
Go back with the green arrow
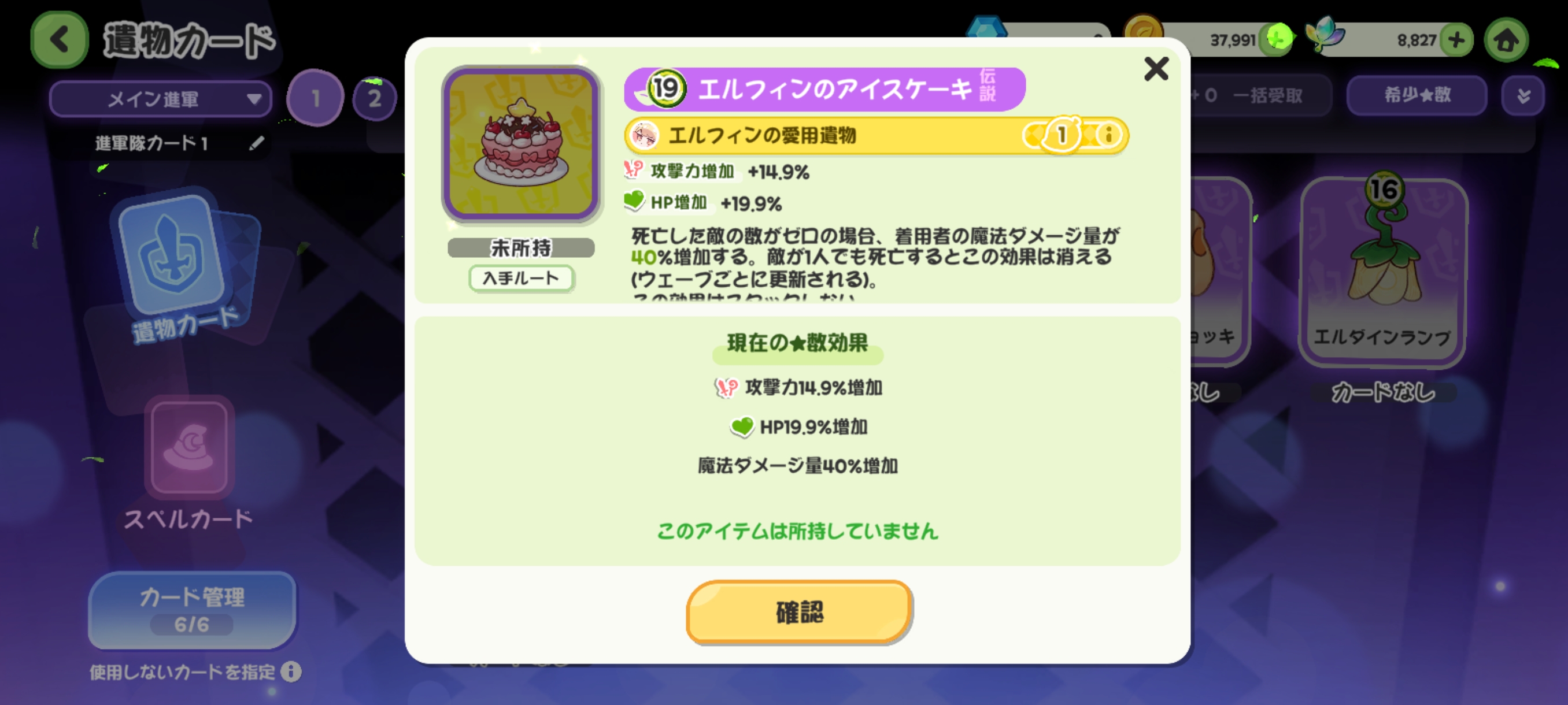click(59, 40)
